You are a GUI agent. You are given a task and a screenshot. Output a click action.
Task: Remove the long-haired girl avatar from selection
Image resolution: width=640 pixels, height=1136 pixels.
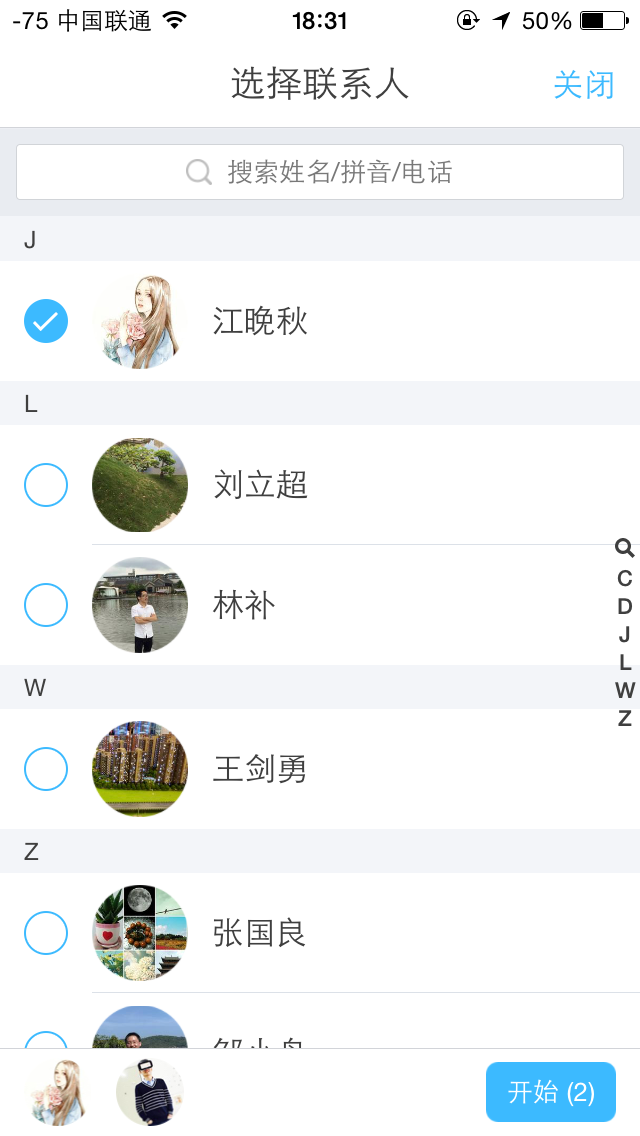click(x=57, y=1092)
